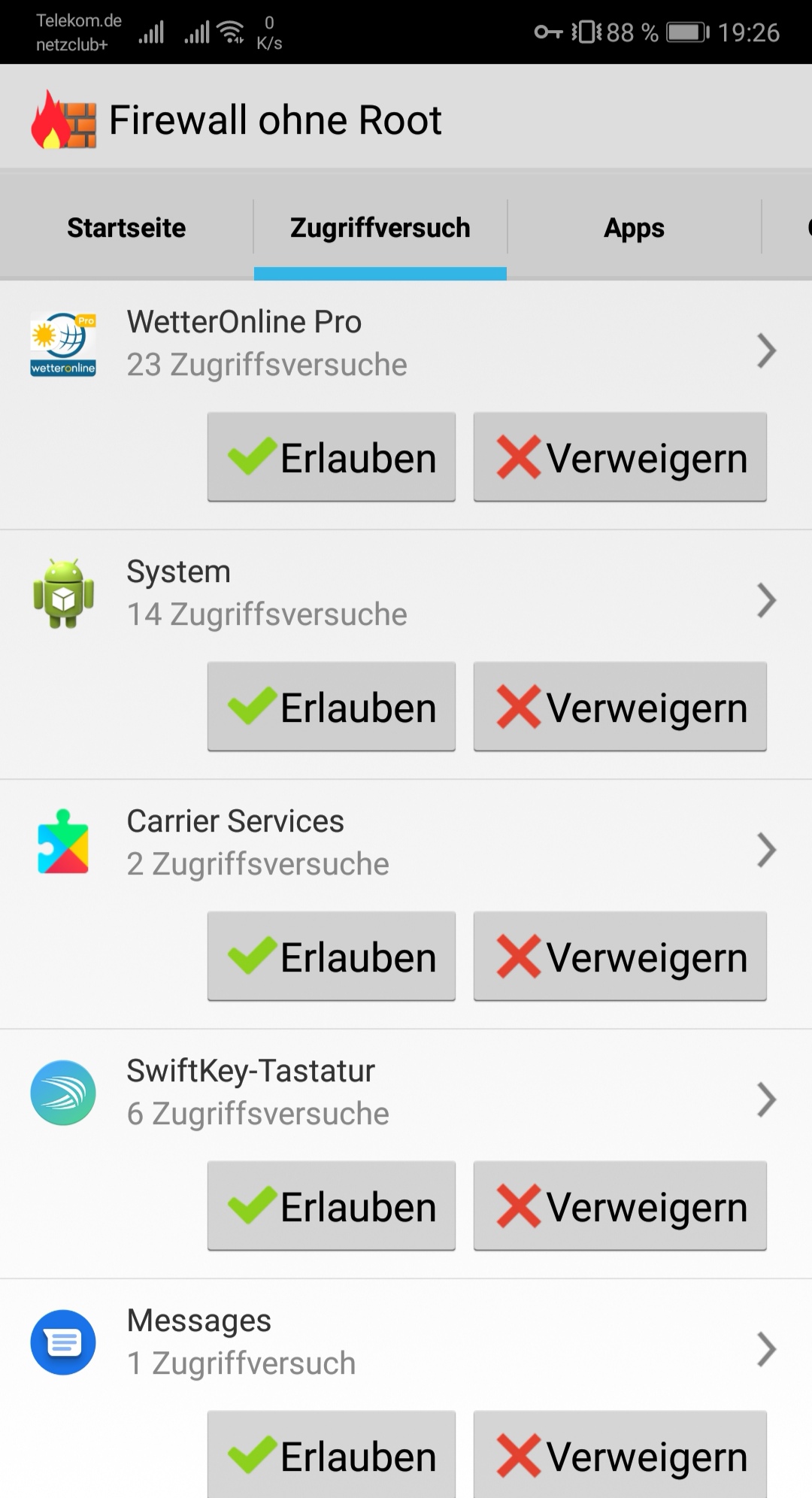Select the Zugriffversuch tab
Image resolution: width=812 pixels, height=1498 pixels.
click(380, 228)
